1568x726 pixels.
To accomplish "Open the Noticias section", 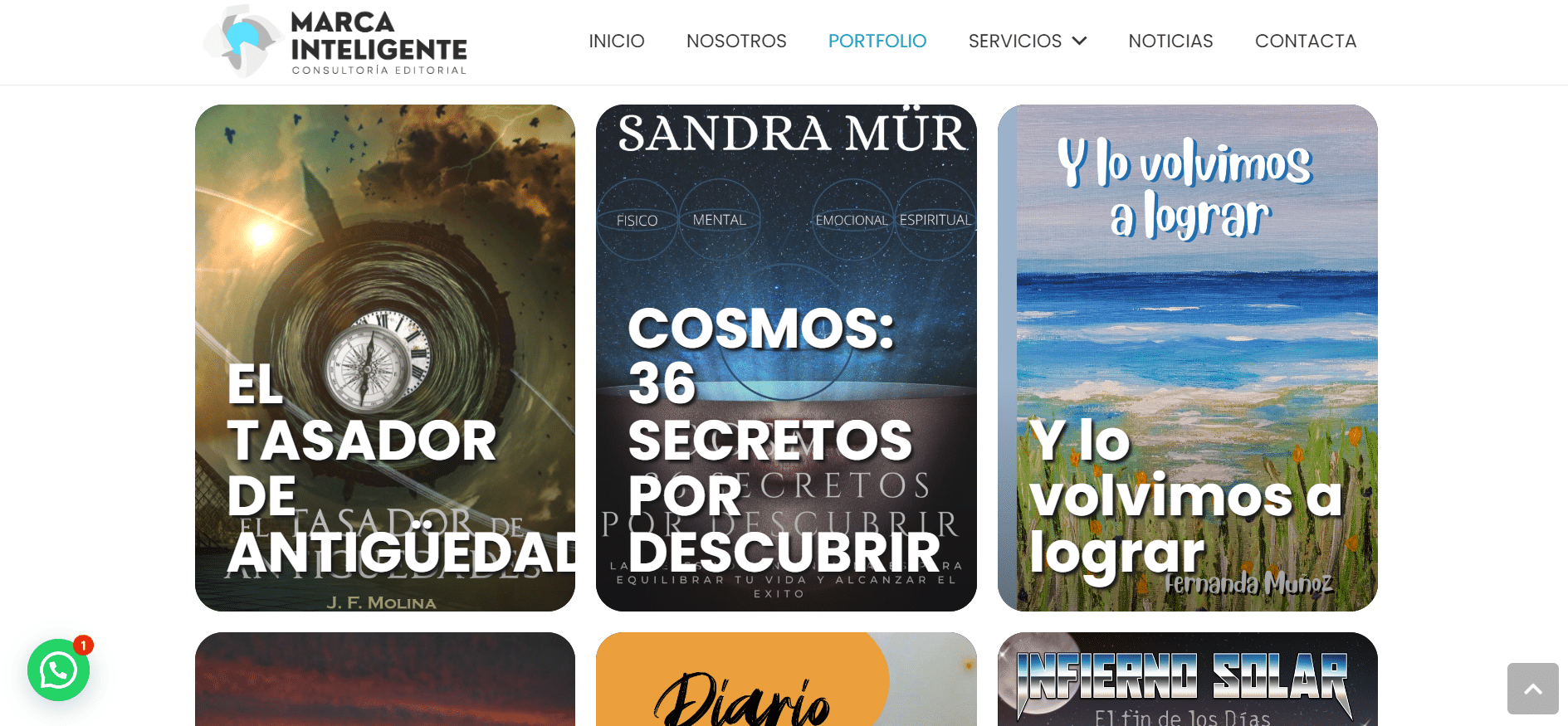I will (1170, 41).
